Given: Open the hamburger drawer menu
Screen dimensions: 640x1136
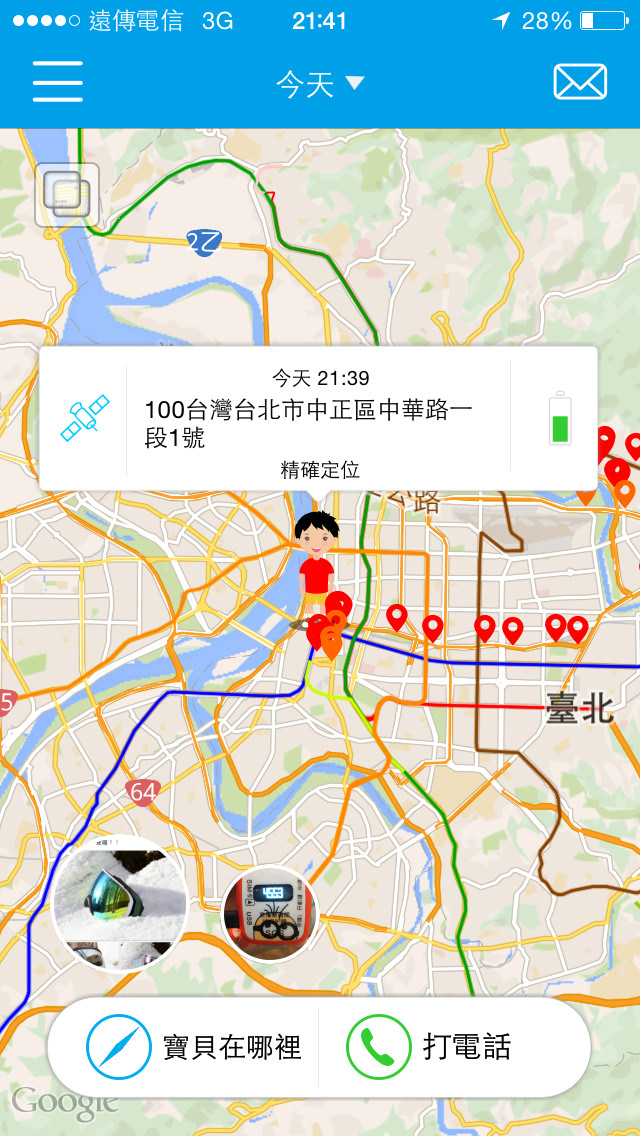Looking at the screenshot, I should click(x=58, y=82).
